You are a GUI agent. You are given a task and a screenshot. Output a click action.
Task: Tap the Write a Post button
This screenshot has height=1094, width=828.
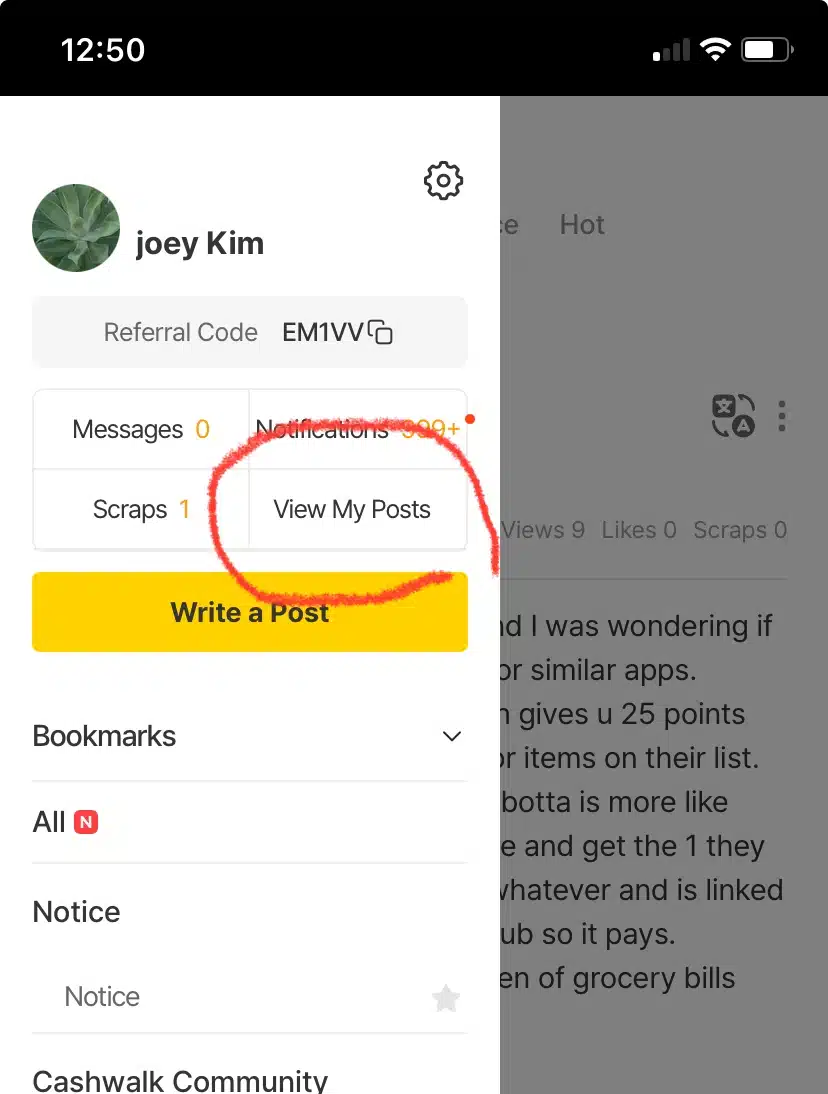coord(250,612)
